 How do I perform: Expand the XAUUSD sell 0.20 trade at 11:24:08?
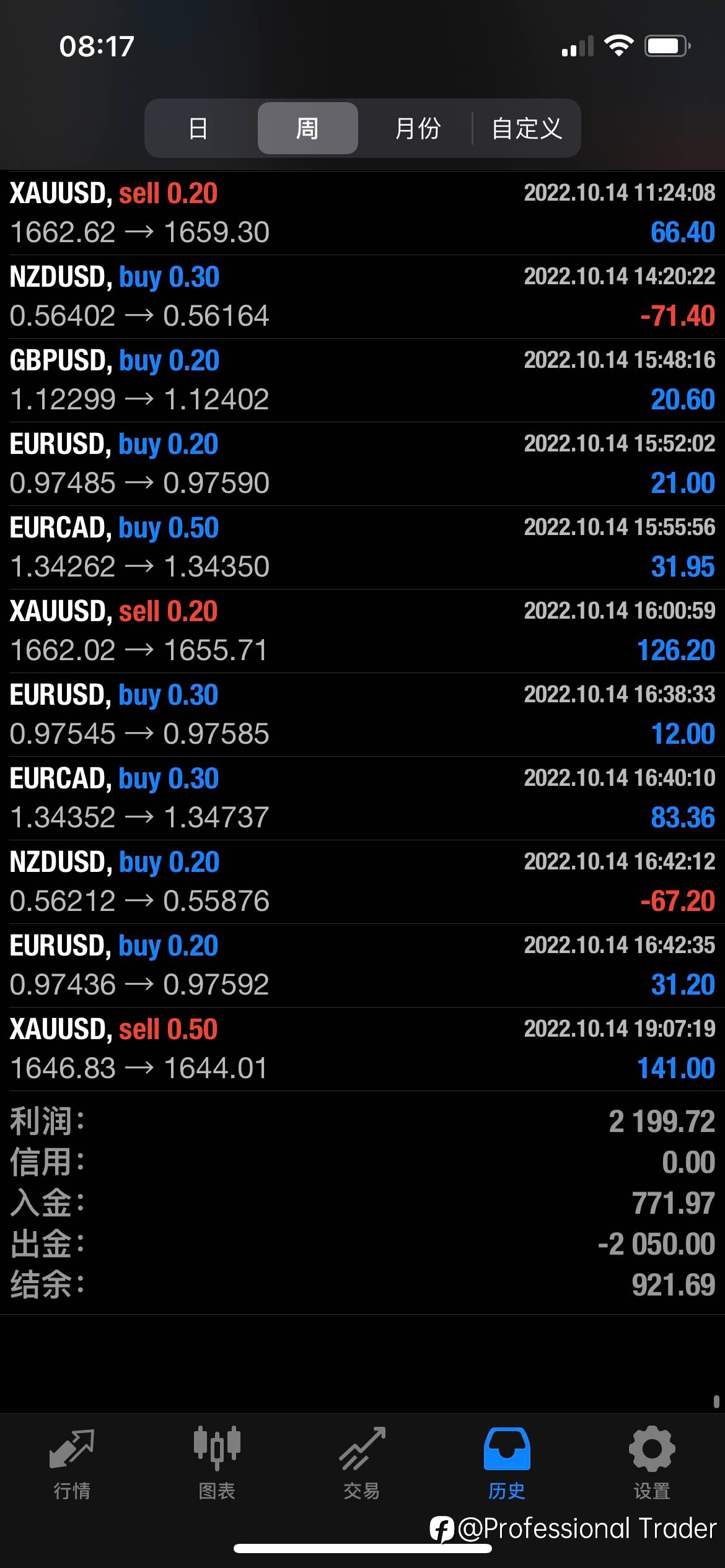362,213
